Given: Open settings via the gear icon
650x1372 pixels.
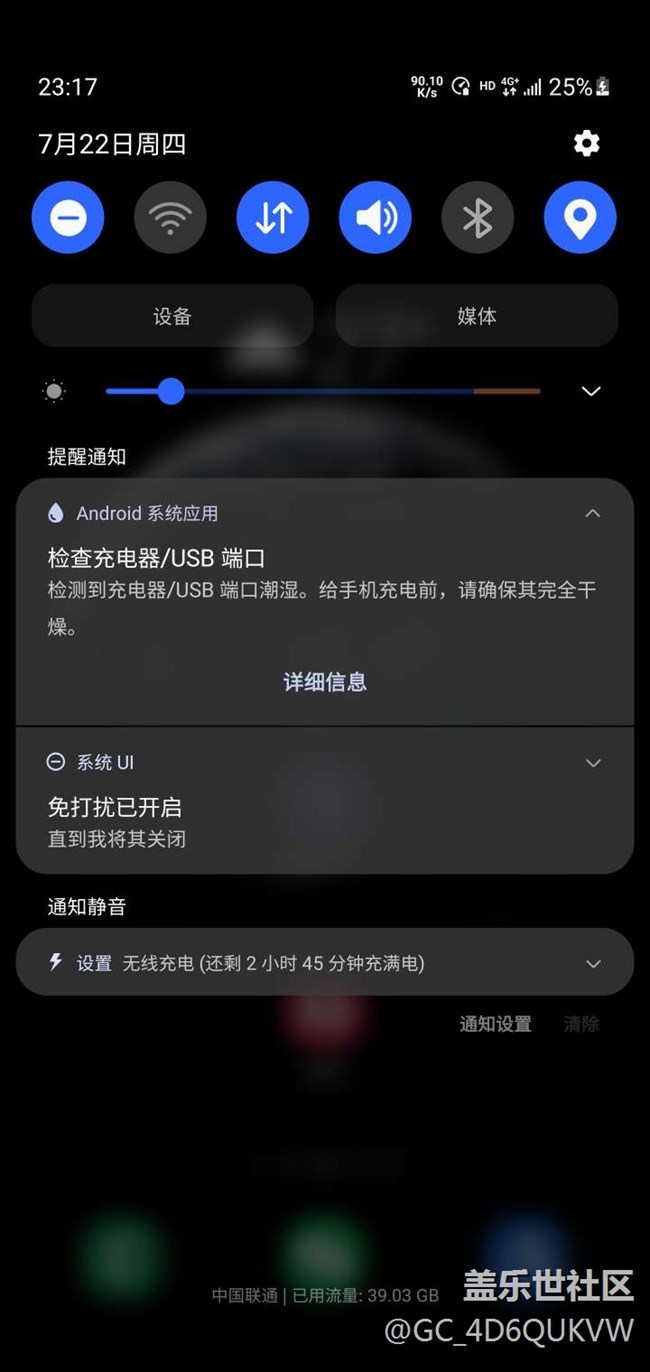Looking at the screenshot, I should pos(586,144).
